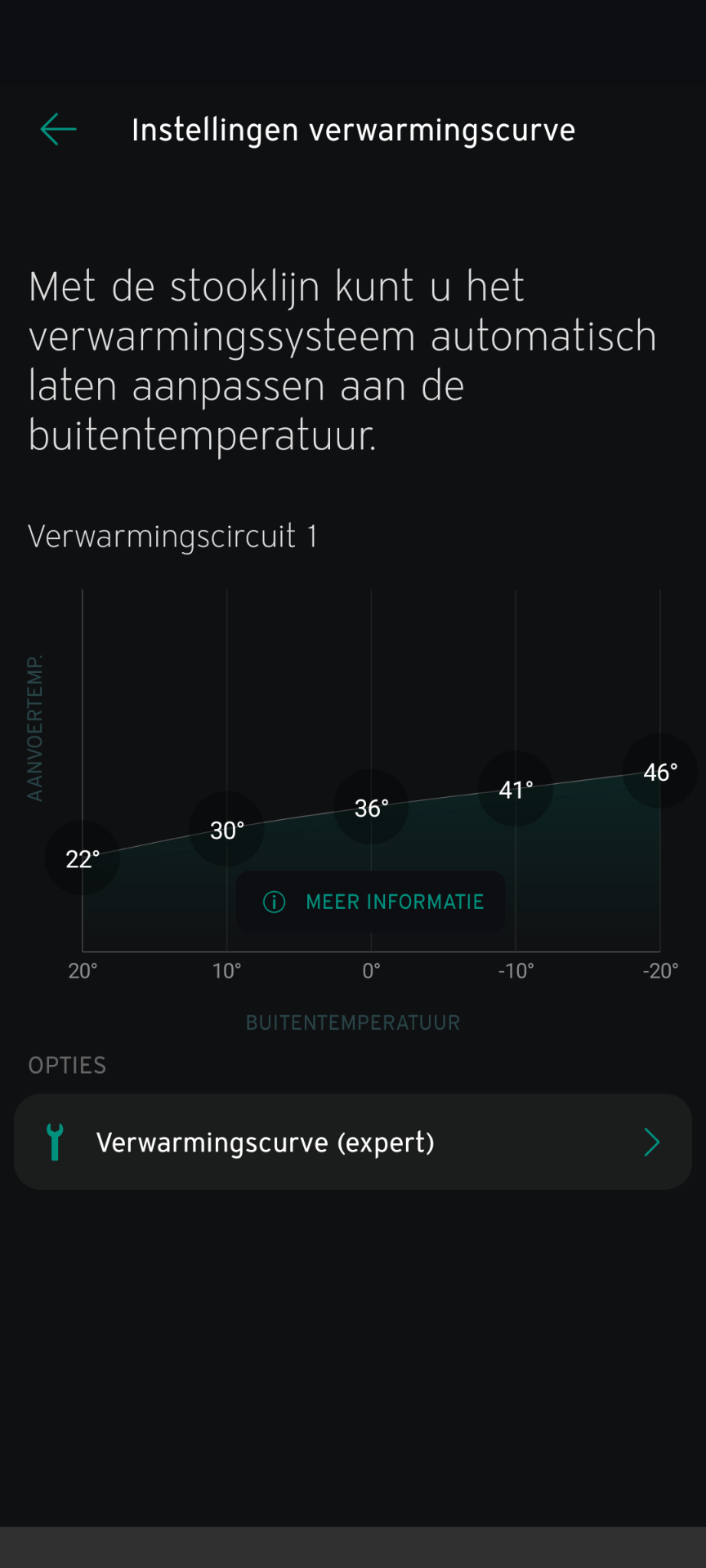
Task: Open MEER INFORMATIE about the heating curve
Action: 372,902
